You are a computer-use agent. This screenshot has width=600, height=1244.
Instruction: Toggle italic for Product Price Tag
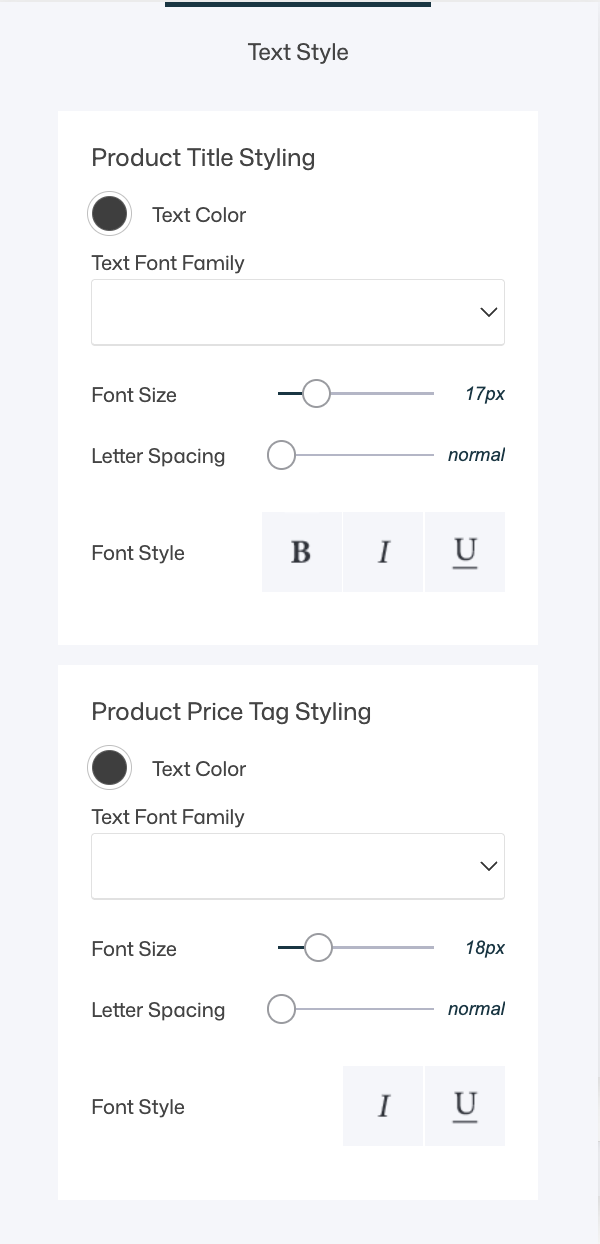point(383,1106)
